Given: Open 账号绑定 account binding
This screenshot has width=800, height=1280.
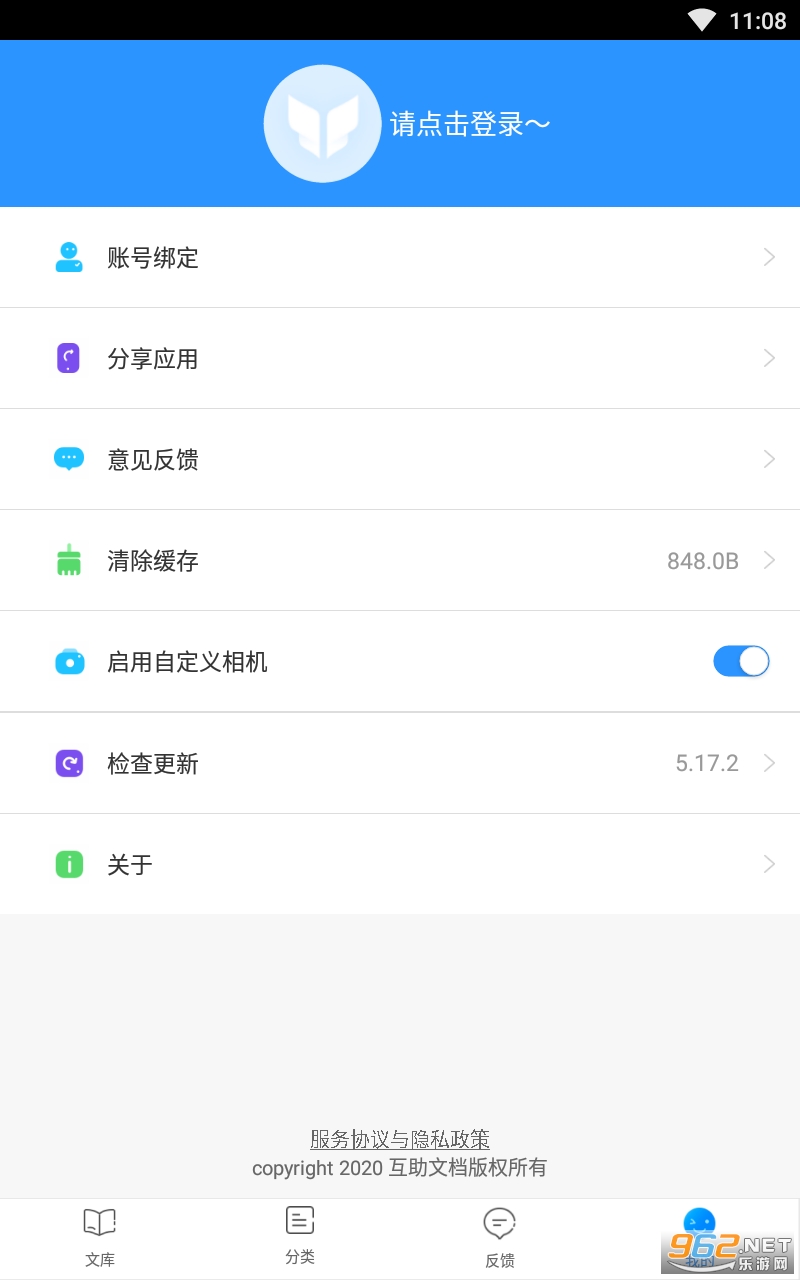Looking at the screenshot, I should 400,258.
